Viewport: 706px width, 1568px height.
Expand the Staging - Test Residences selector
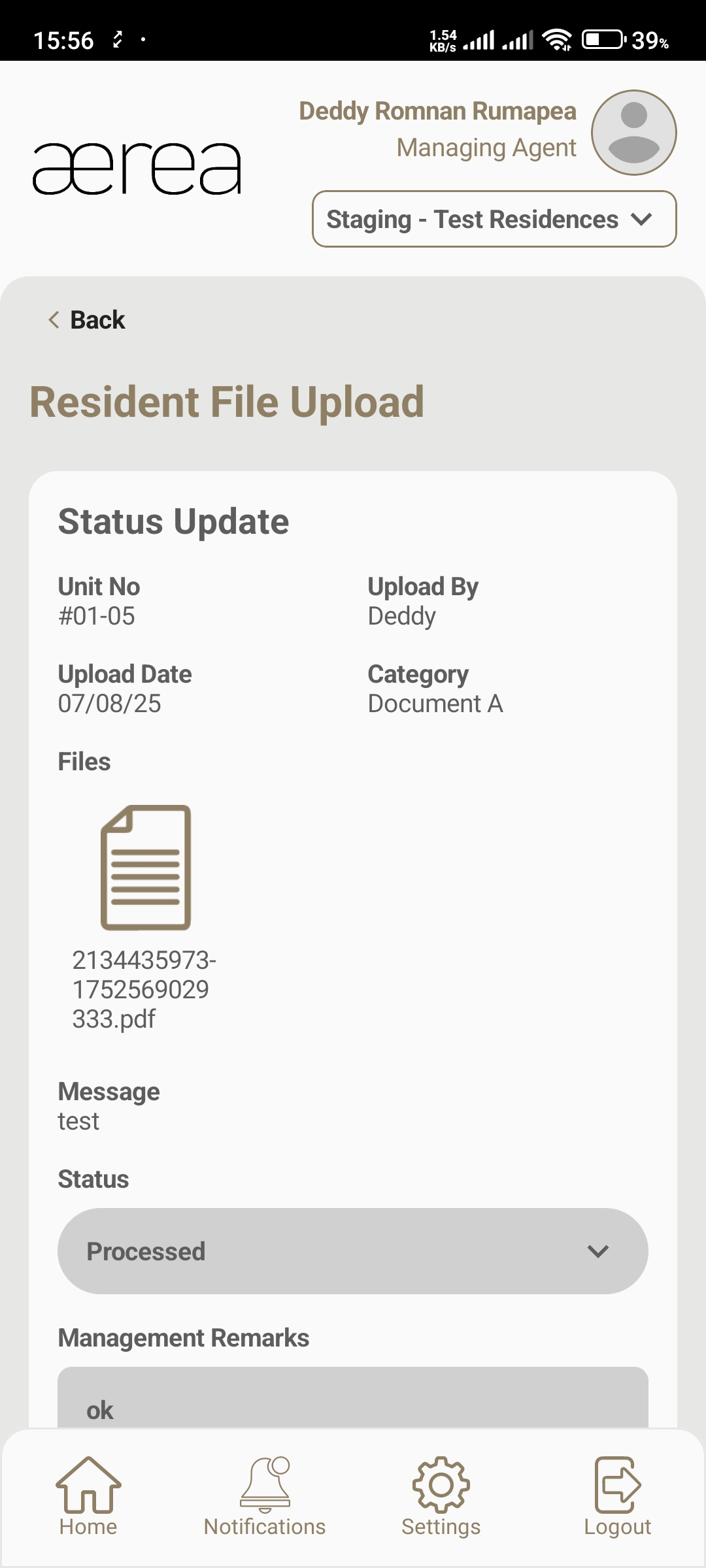click(494, 220)
